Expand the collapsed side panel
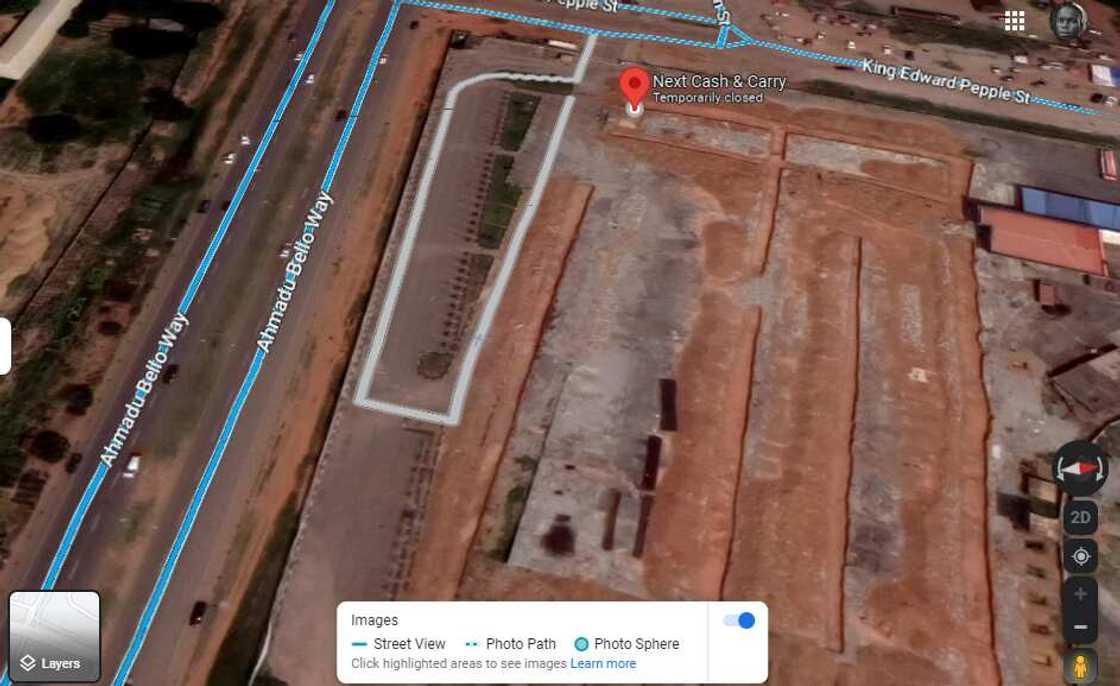Screen dimensions: 1120x686 [x=5, y=346]
